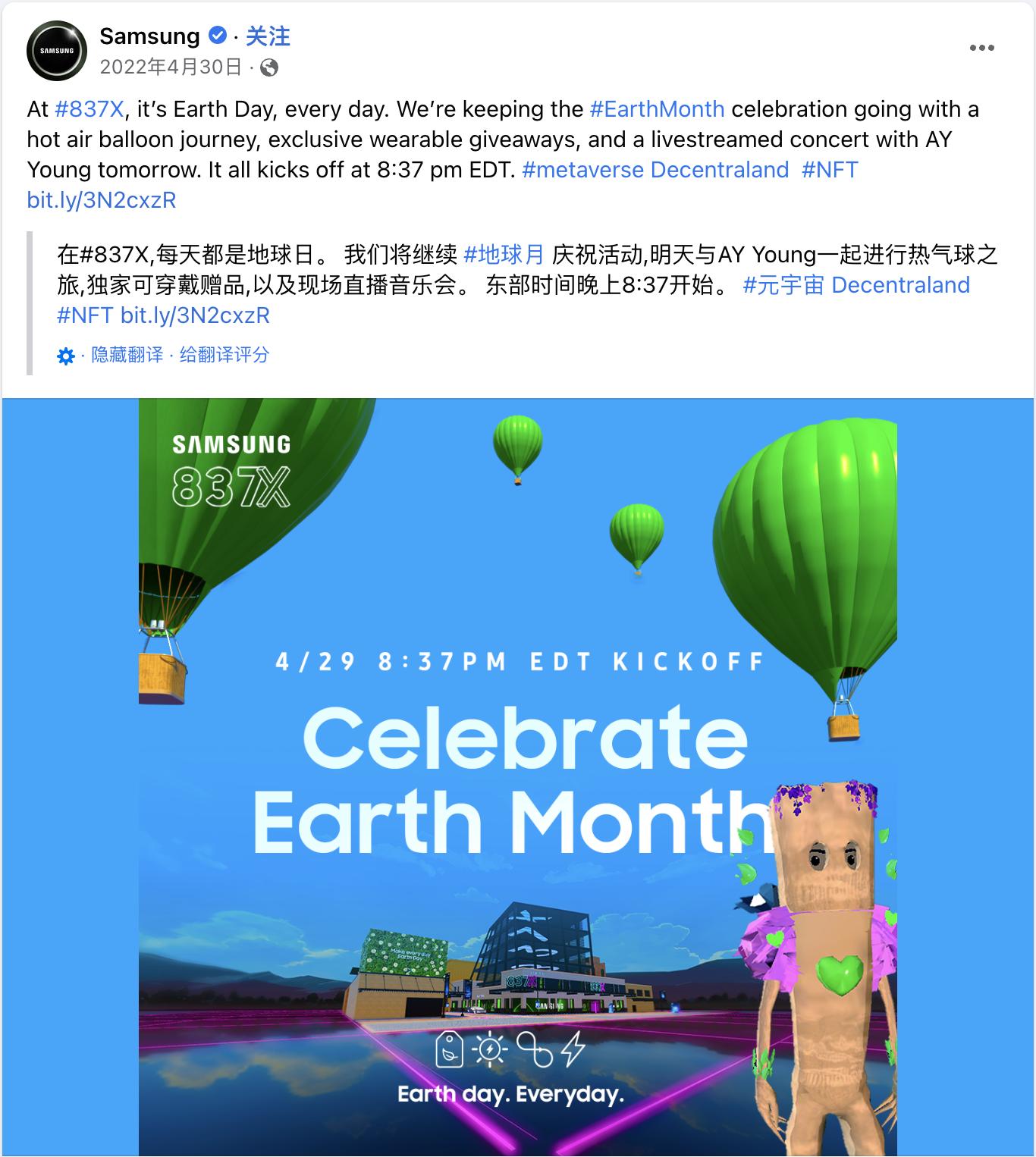Open the #地球月 hashtag in the translation
1036x1157 pixels.
[x=504, y=254]
